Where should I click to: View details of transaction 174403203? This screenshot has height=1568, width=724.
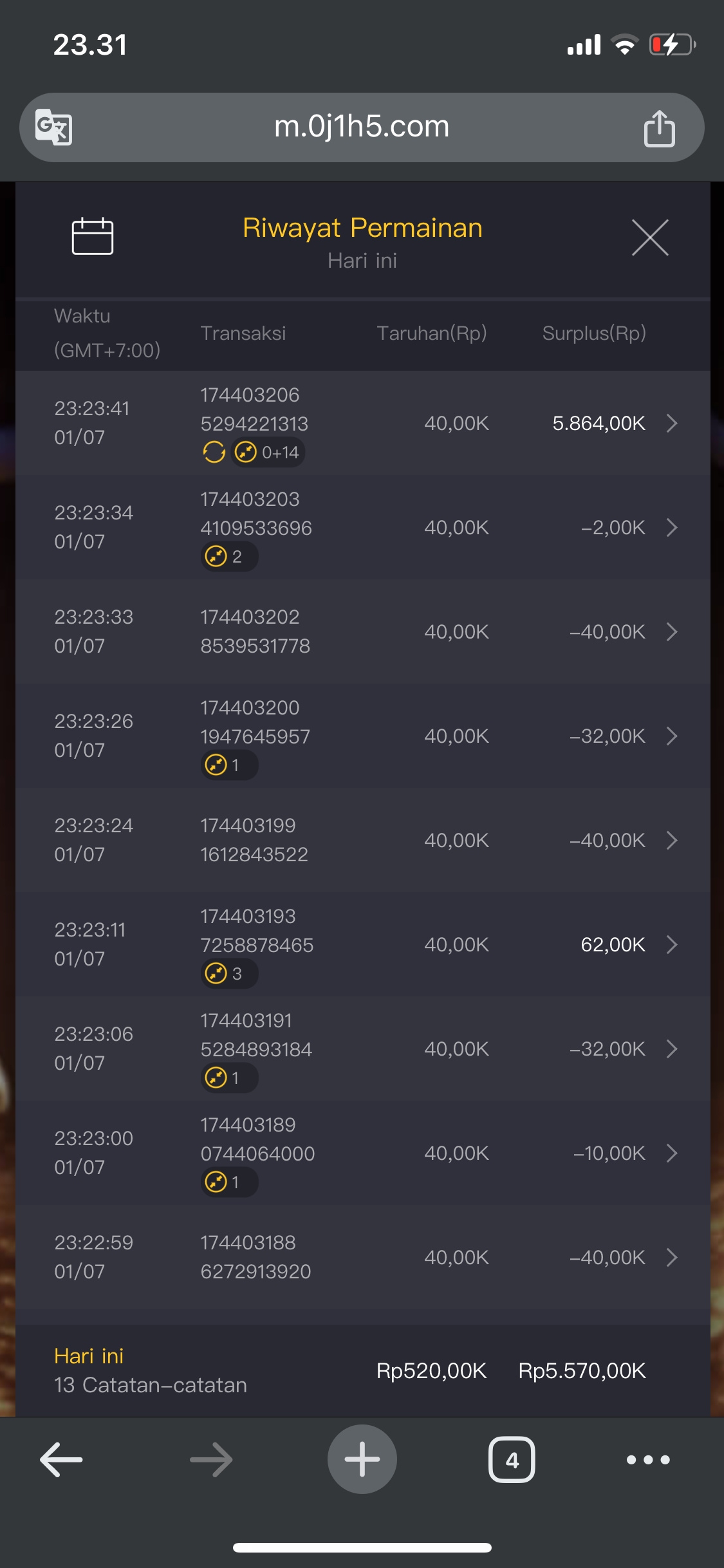pyautogui.click(x=671, y=528)
